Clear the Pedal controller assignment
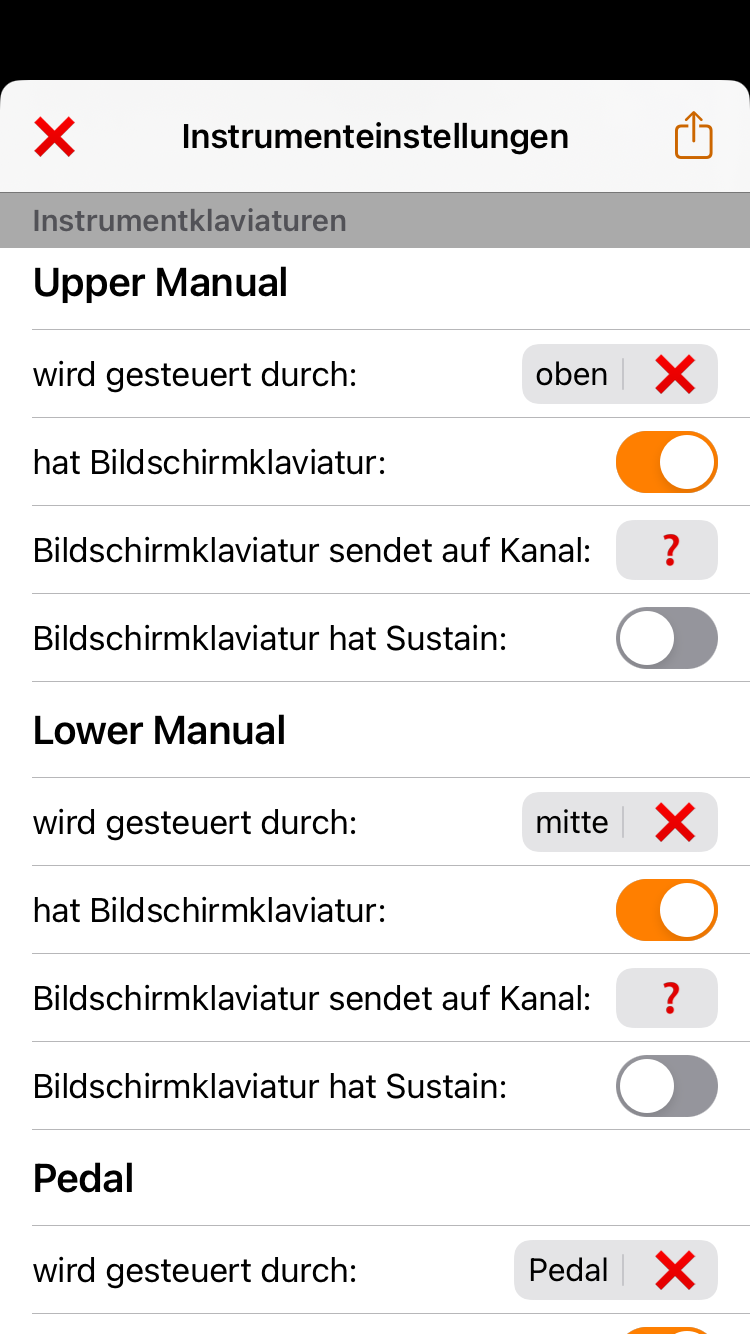 click(x=675, y=1270)
